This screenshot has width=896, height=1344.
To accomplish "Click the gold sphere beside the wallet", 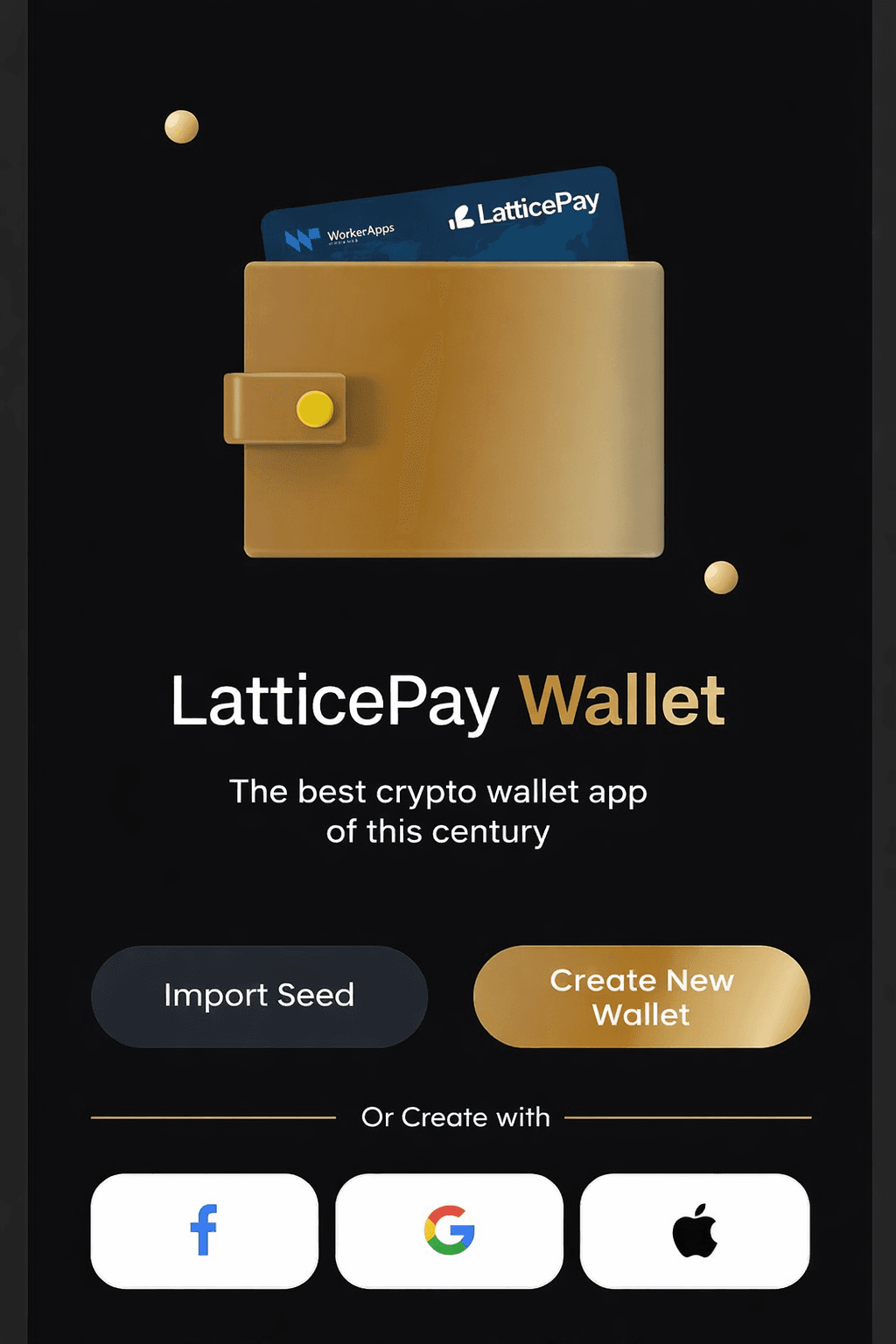I will pos(719,576).
